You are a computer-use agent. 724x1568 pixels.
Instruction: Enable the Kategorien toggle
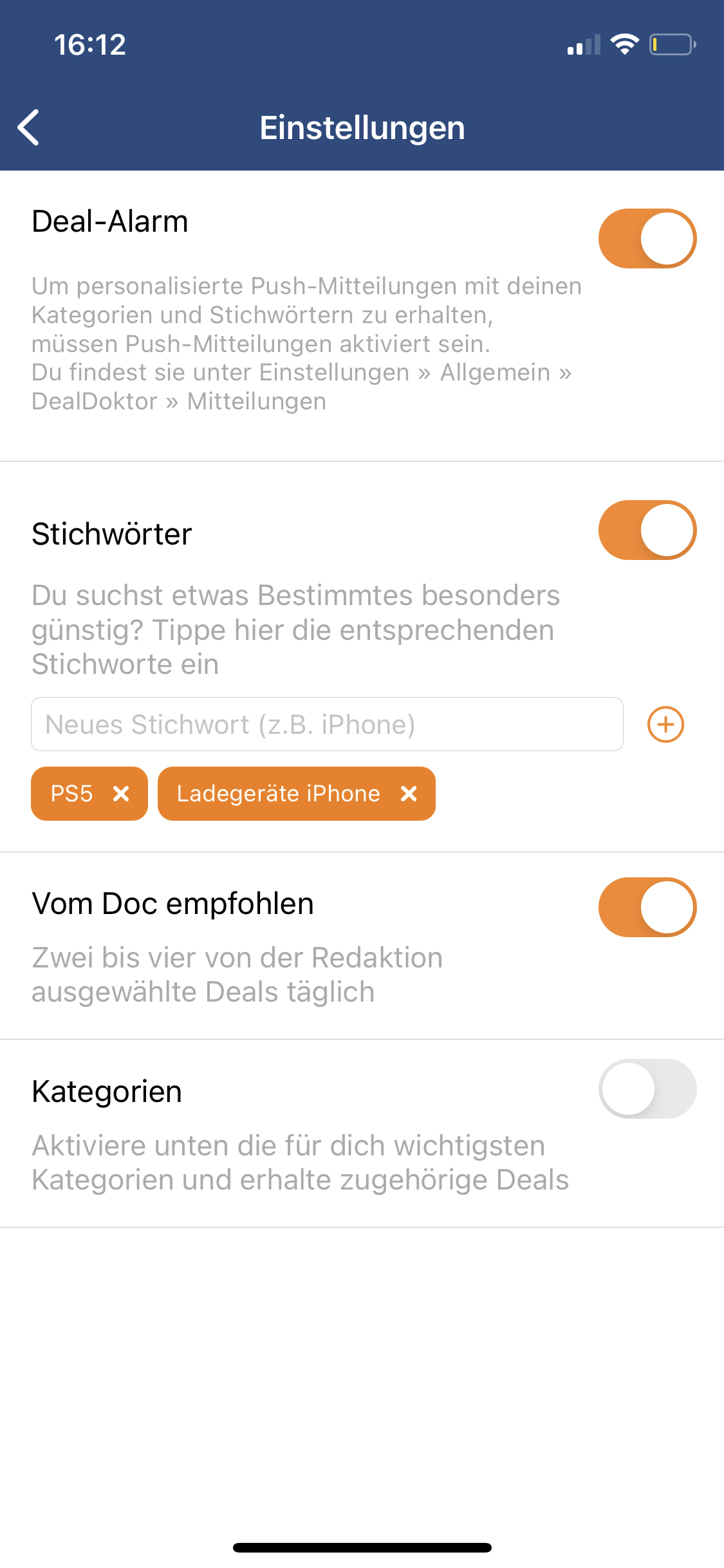647,1088
